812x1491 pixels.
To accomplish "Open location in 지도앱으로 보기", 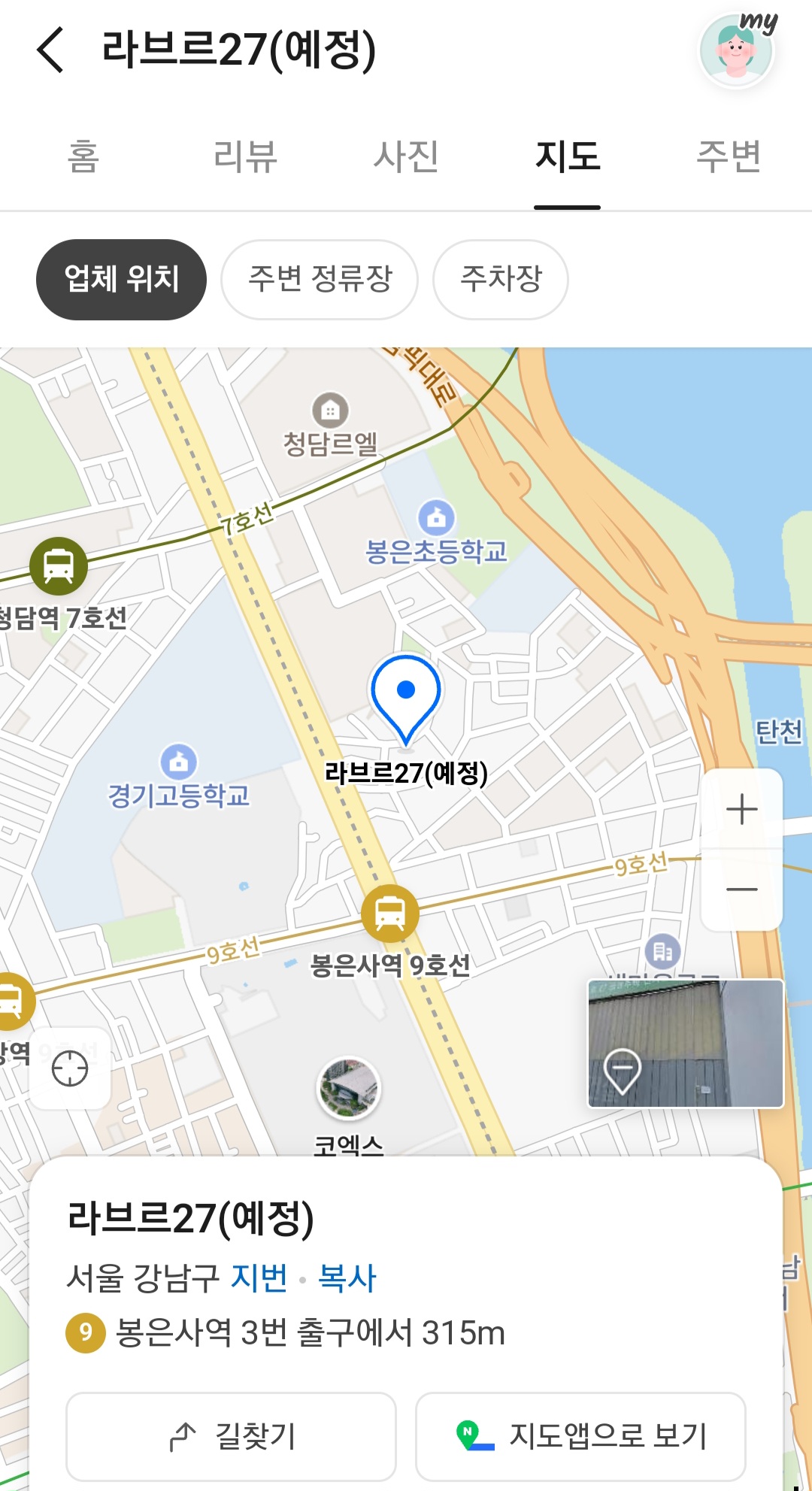I will tap(580, 1436).
